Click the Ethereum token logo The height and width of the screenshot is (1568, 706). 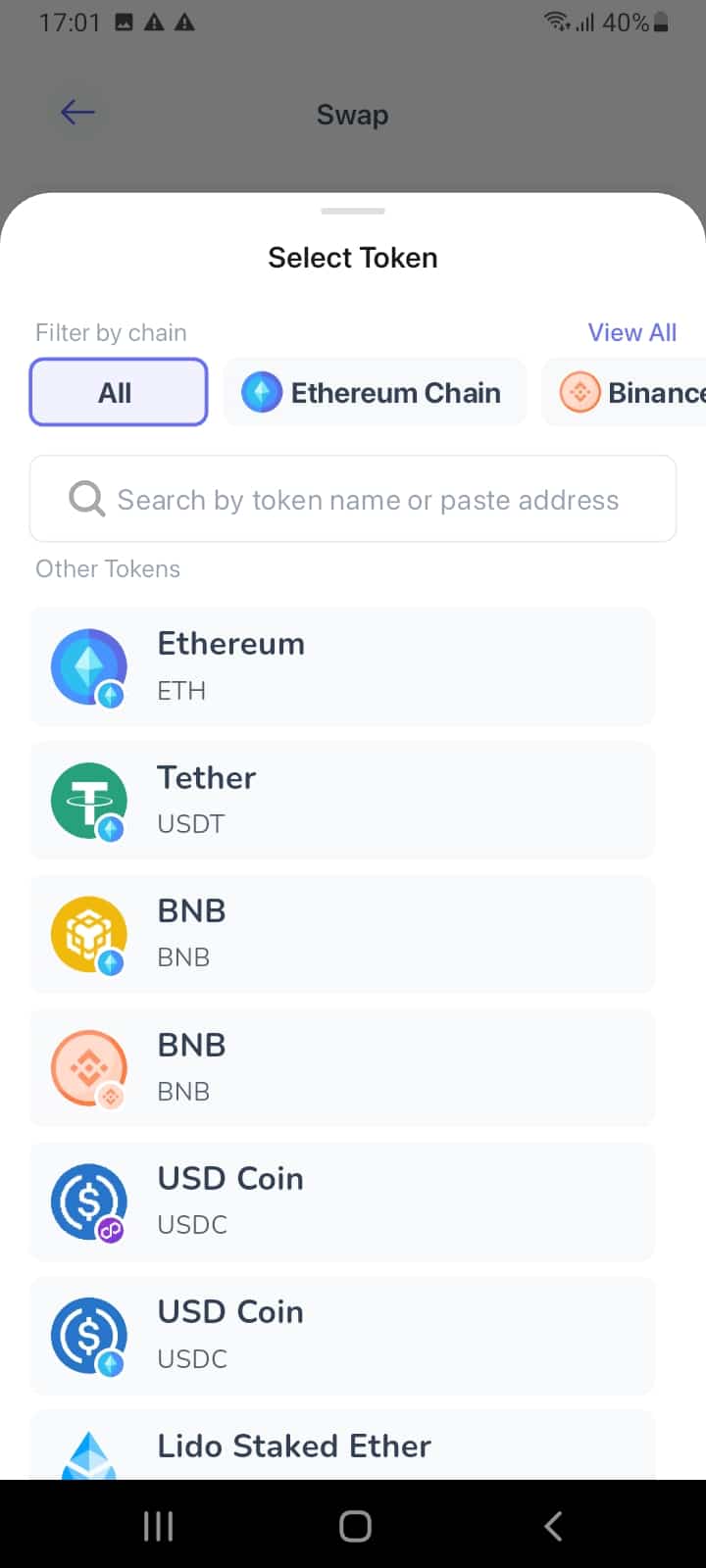pyautogui.click(x=89, y=666)
